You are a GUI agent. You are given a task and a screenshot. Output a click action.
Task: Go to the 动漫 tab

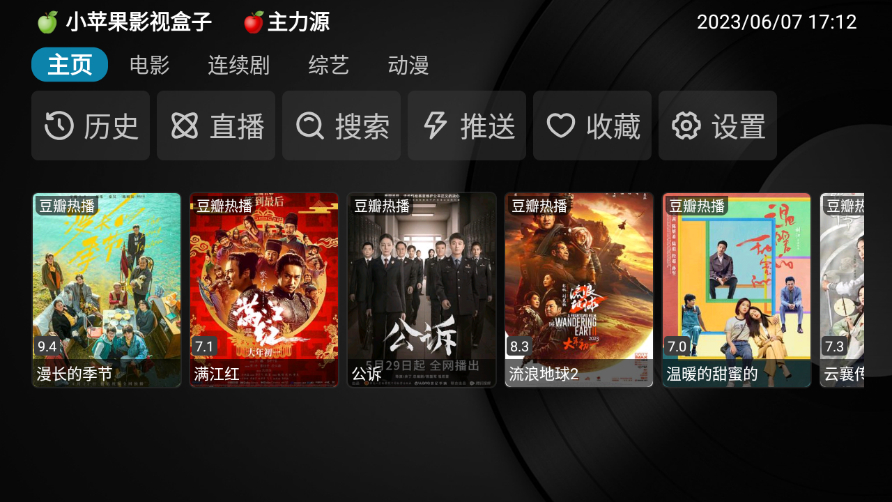point(408,65)
